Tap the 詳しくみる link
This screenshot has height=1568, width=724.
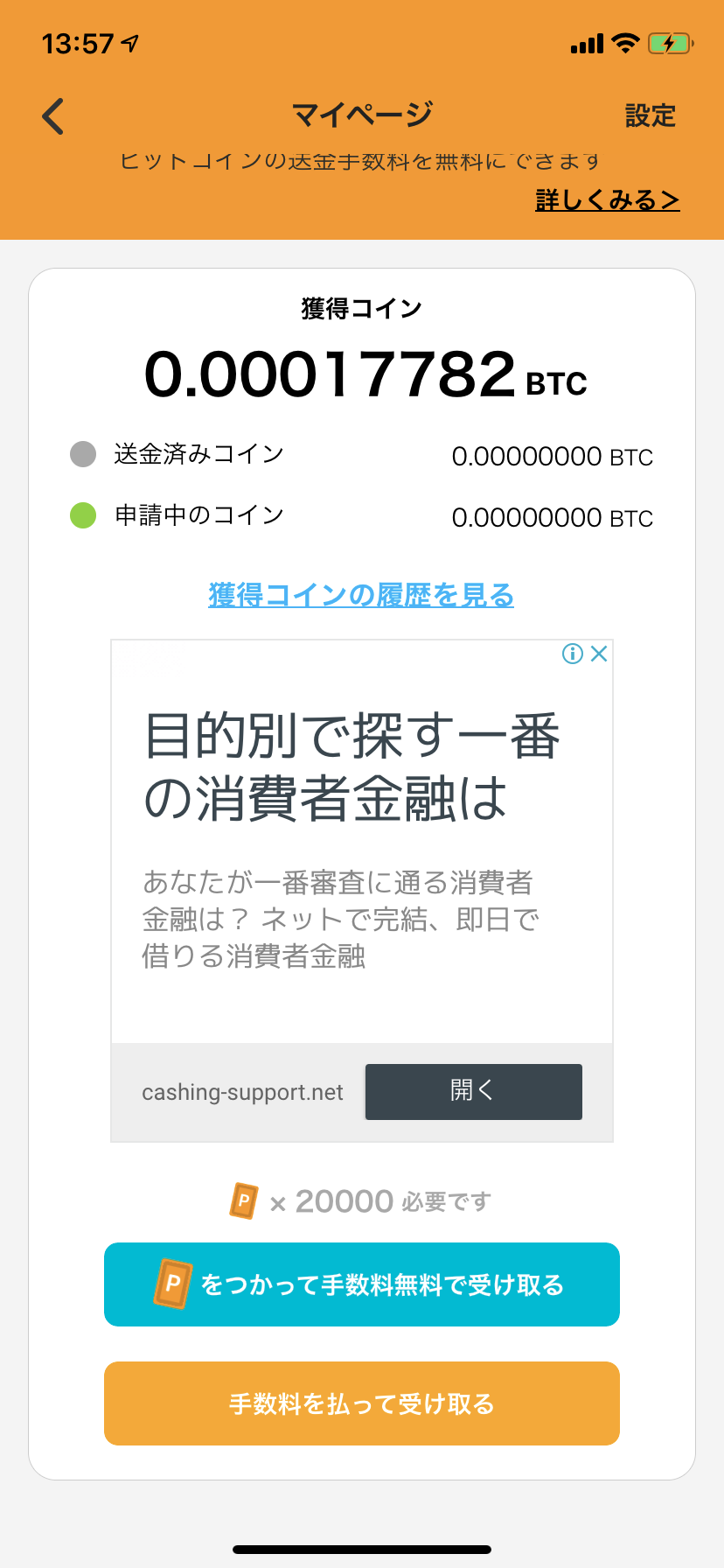tap(607, 200)
